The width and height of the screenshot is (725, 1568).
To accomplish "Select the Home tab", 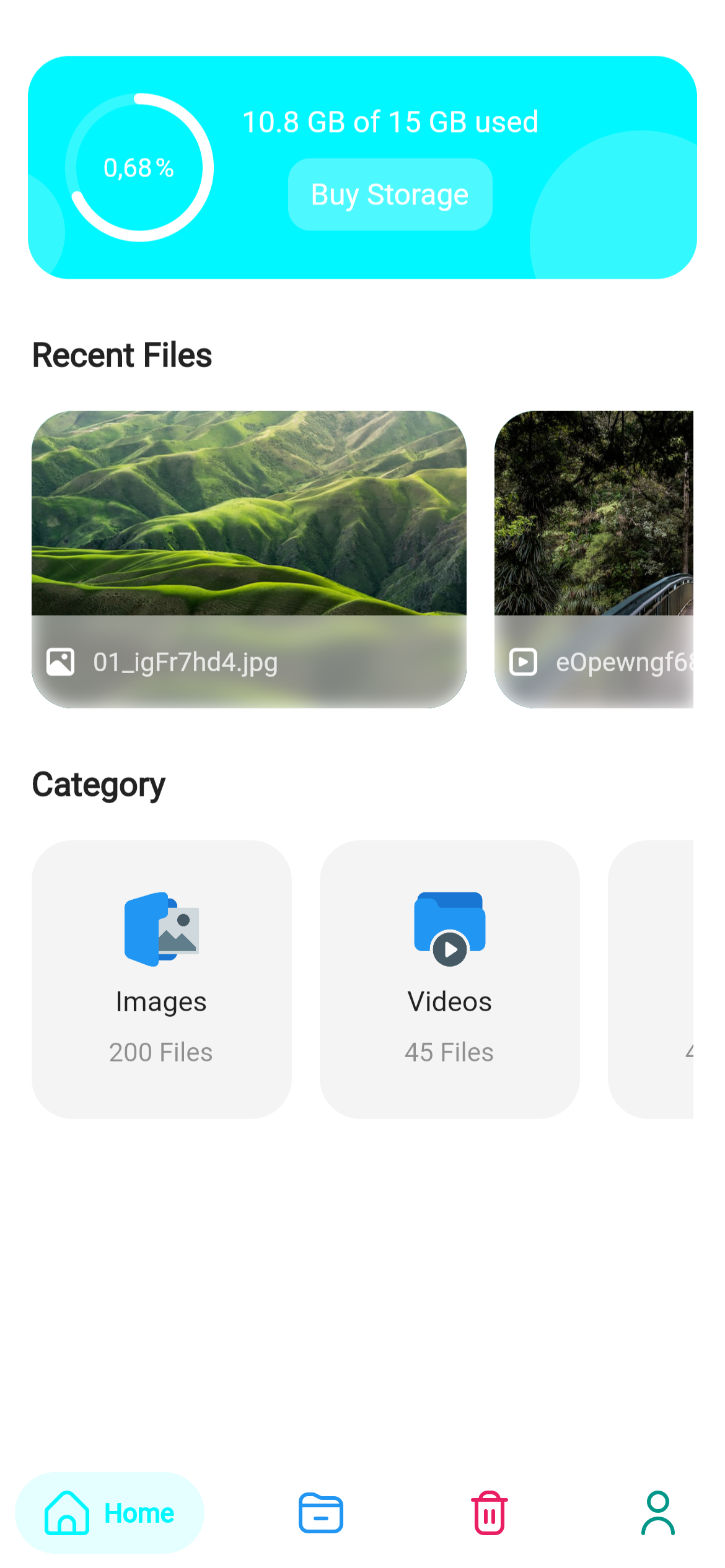I will click(x=110, y=1513).
